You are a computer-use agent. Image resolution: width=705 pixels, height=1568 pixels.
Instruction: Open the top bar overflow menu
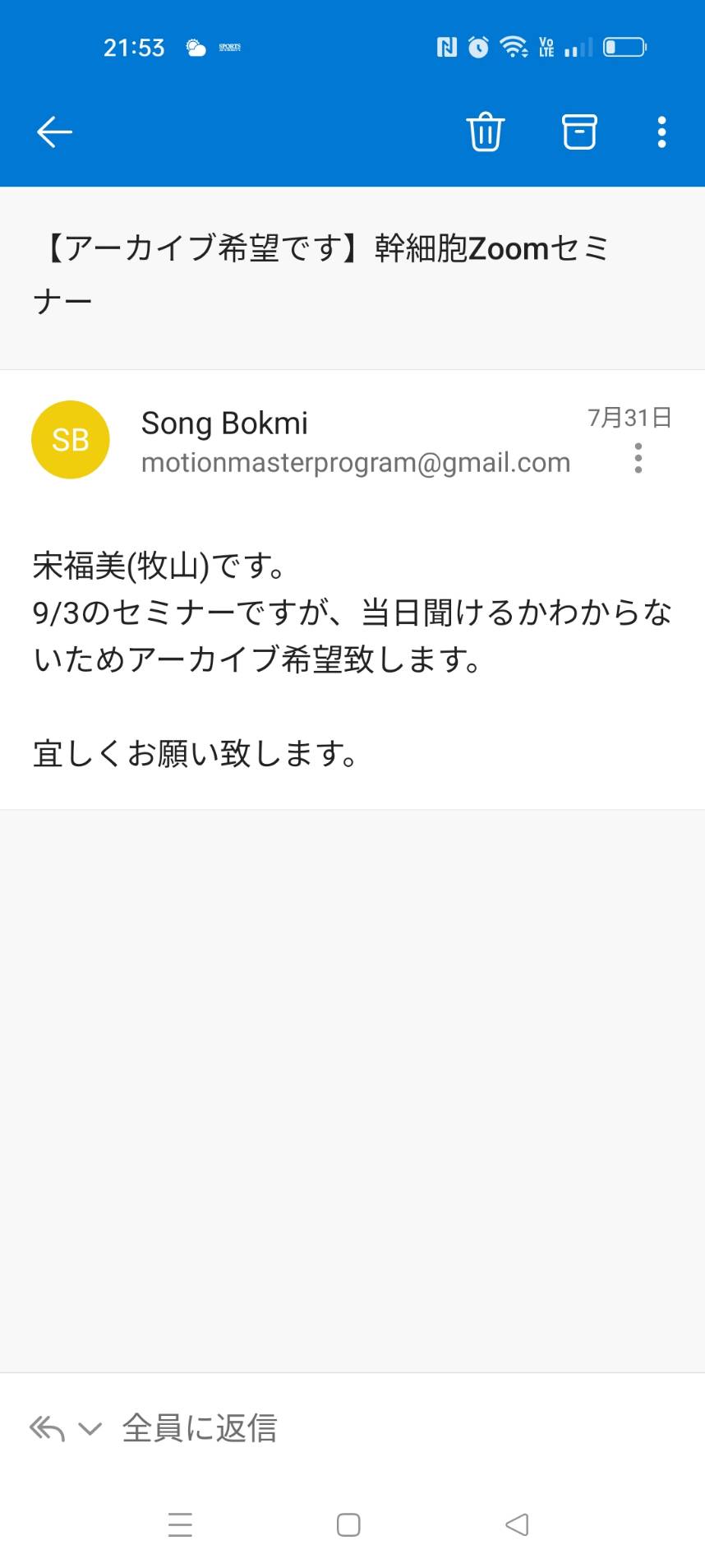coord(661,132)
